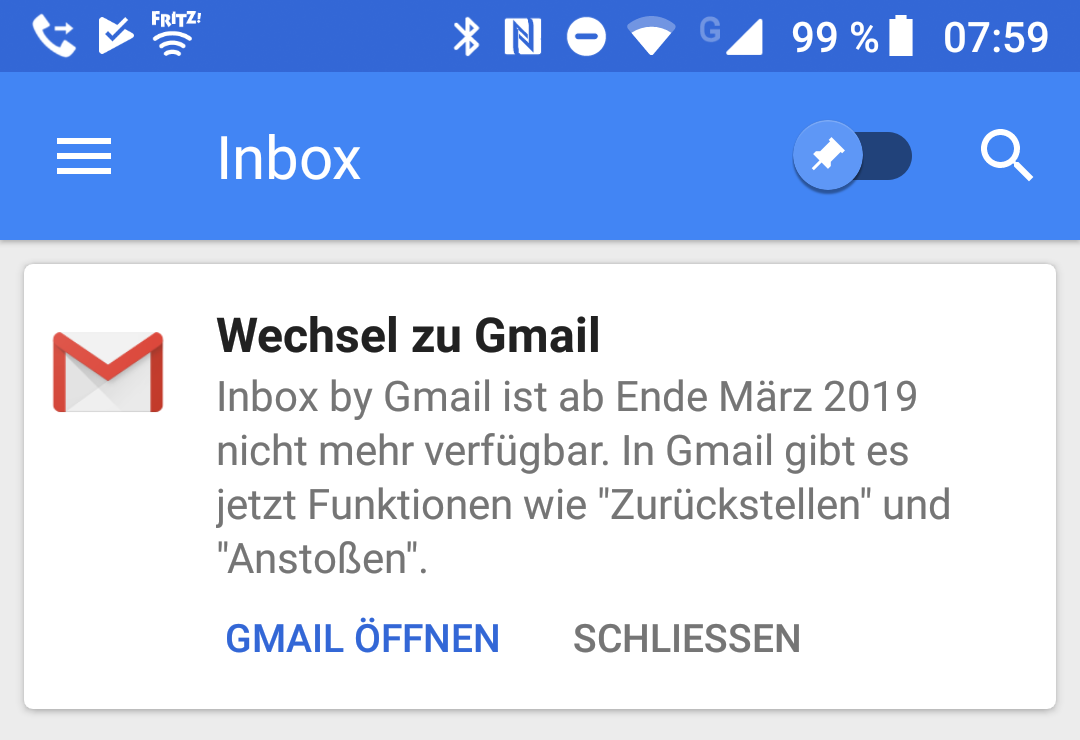
Task: Open the navigation drawer menu
Action: pyautogui.click(x=84, y=157)
